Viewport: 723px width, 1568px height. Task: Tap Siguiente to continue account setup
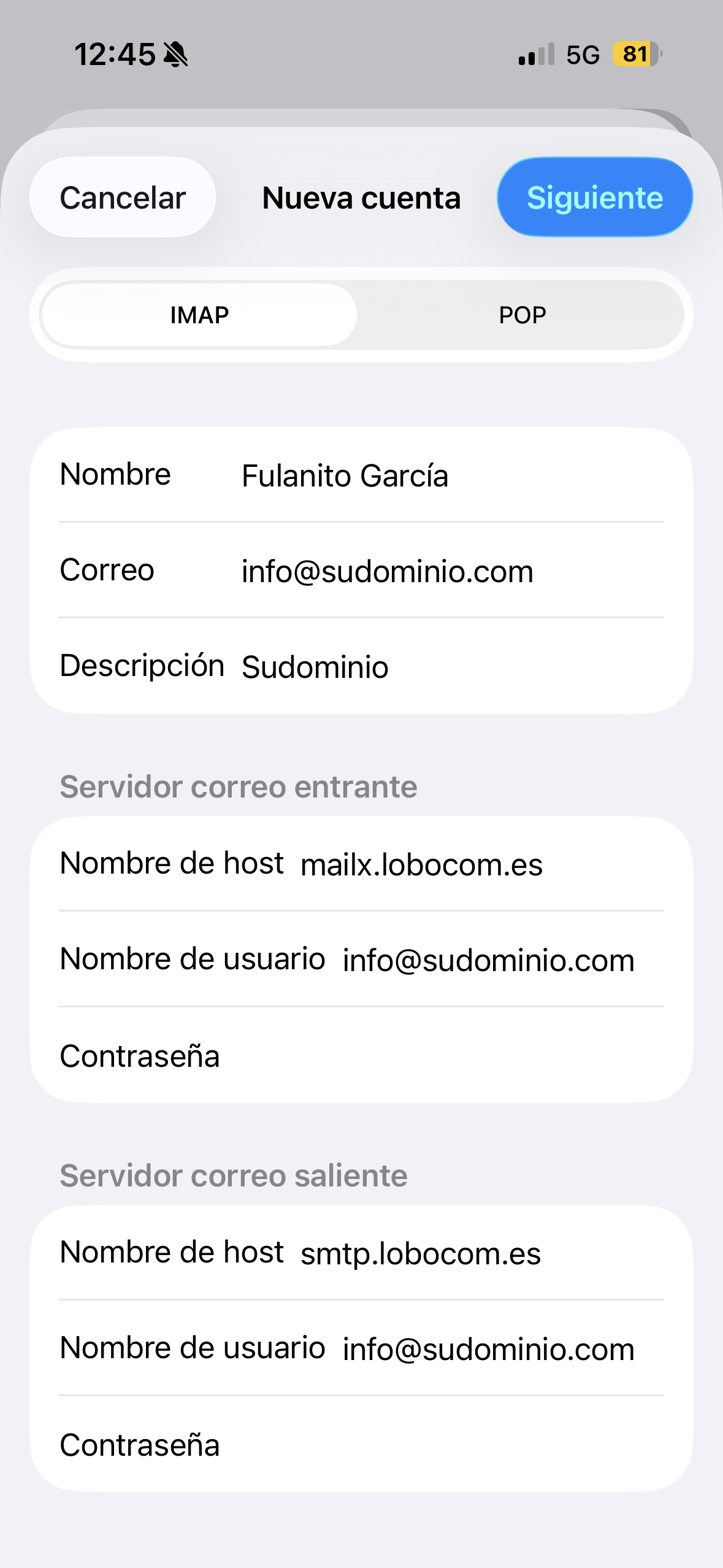tap(594, 198)
